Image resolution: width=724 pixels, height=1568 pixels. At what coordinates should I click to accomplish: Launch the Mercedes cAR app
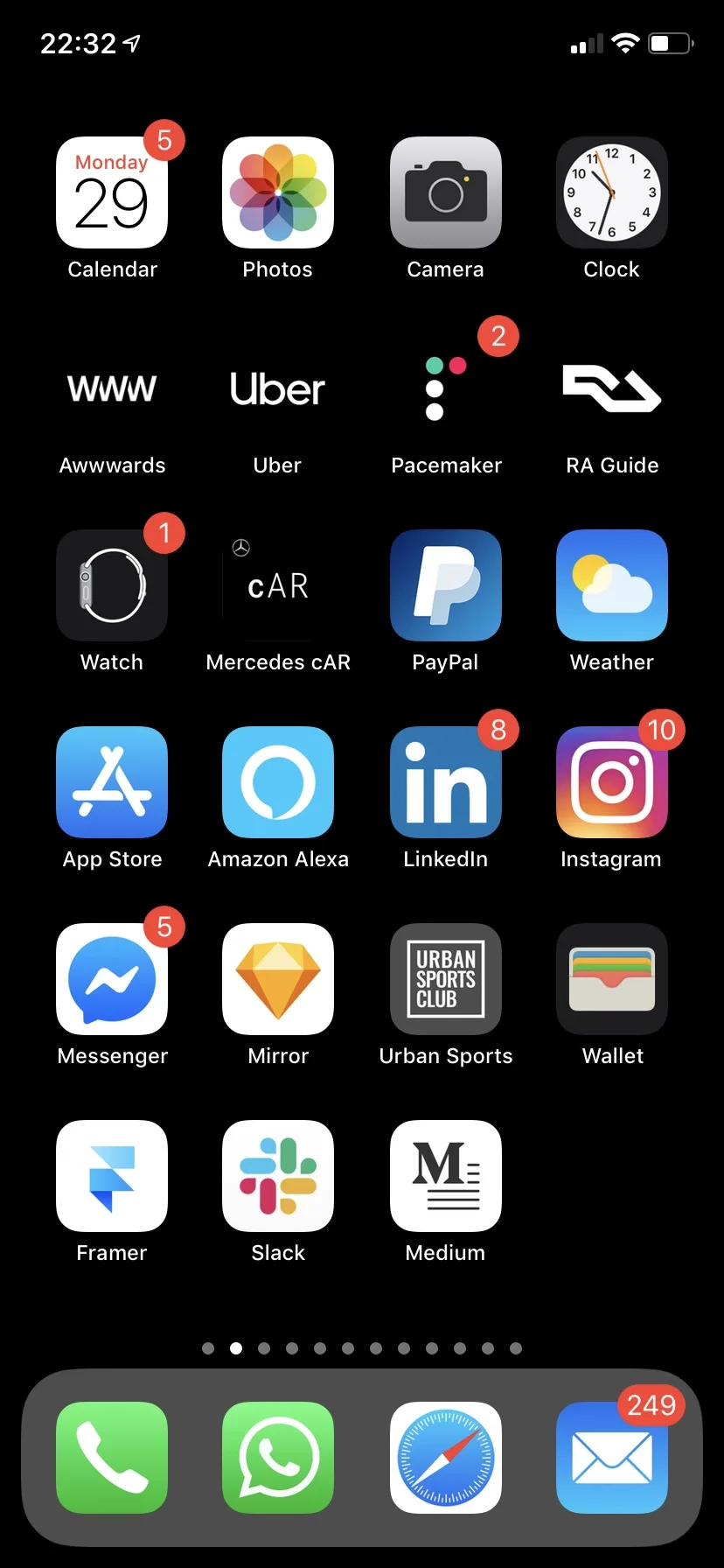pos(278,585)
